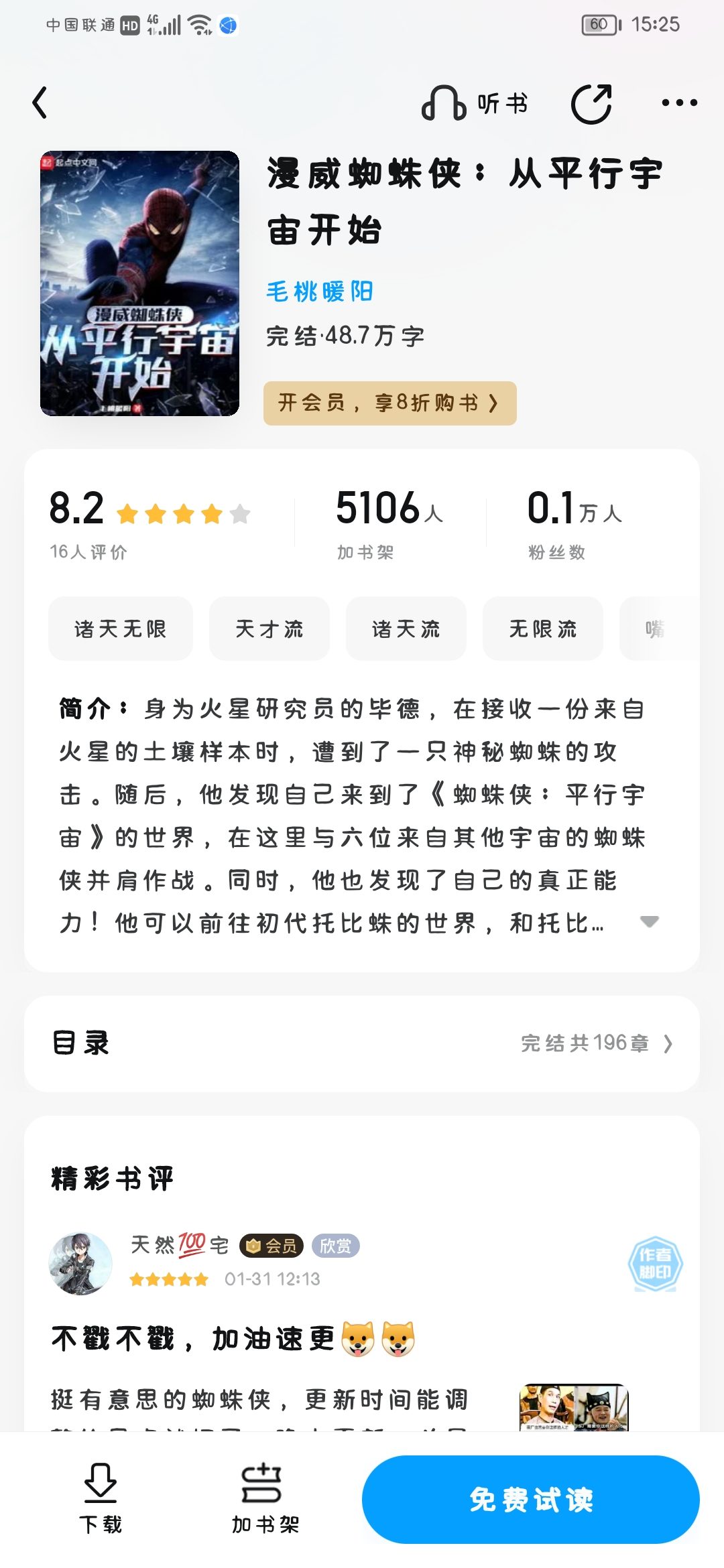Screen dimensions: 724x1568
Task: Select the 诸天无限 tag chip
Action: [x=120, y=629]
